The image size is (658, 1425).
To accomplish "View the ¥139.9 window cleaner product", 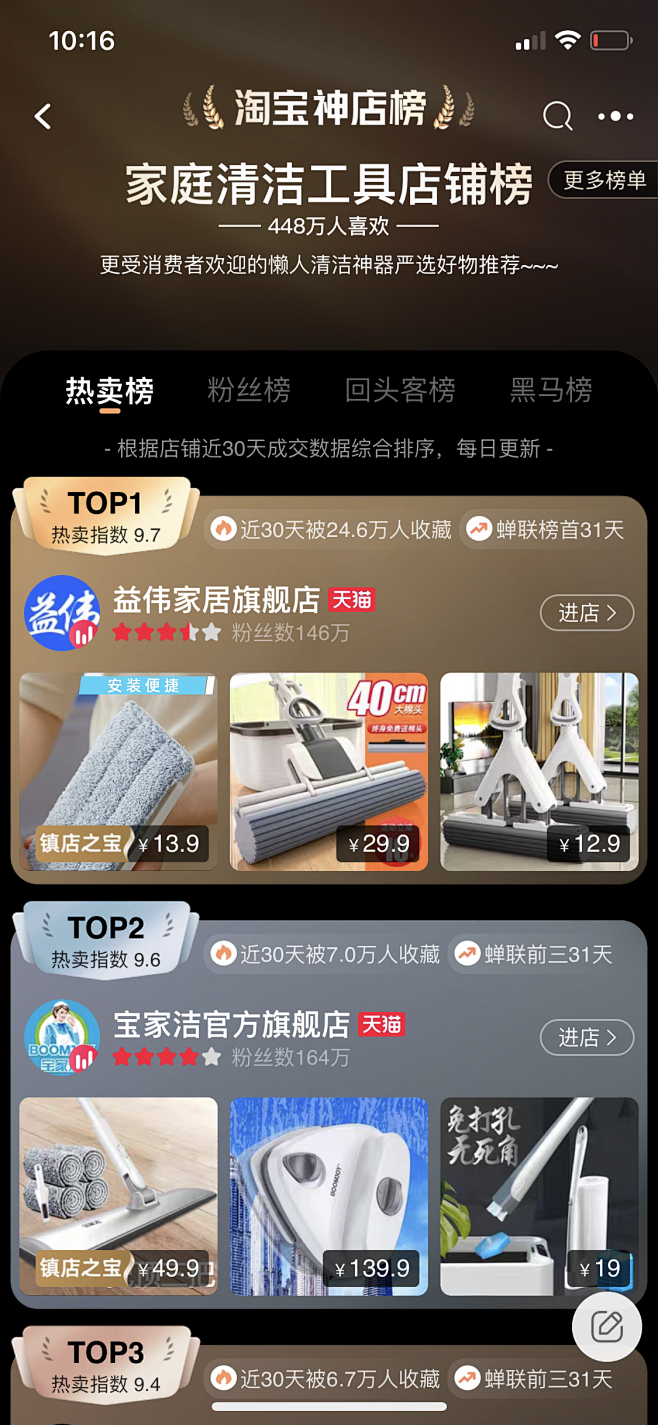I will click(329, 1196).
